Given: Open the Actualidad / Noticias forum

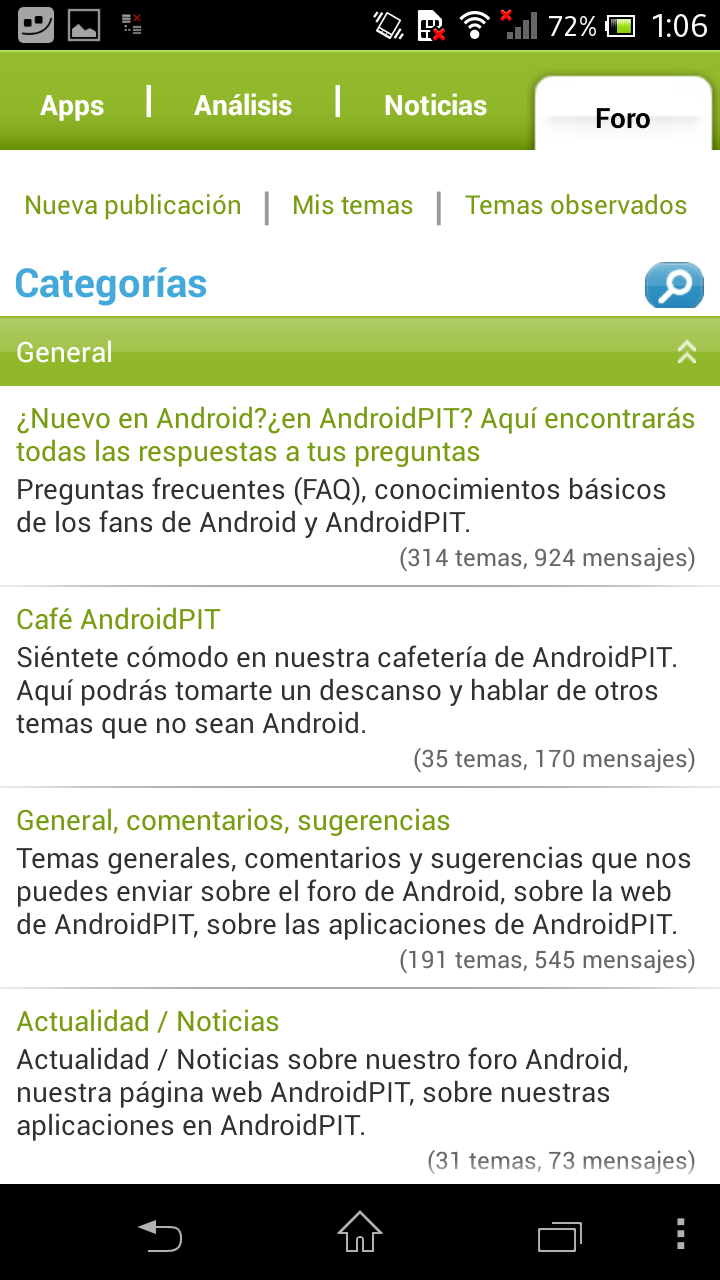Looking at the screenshot, I should [x=148, y=1022].
